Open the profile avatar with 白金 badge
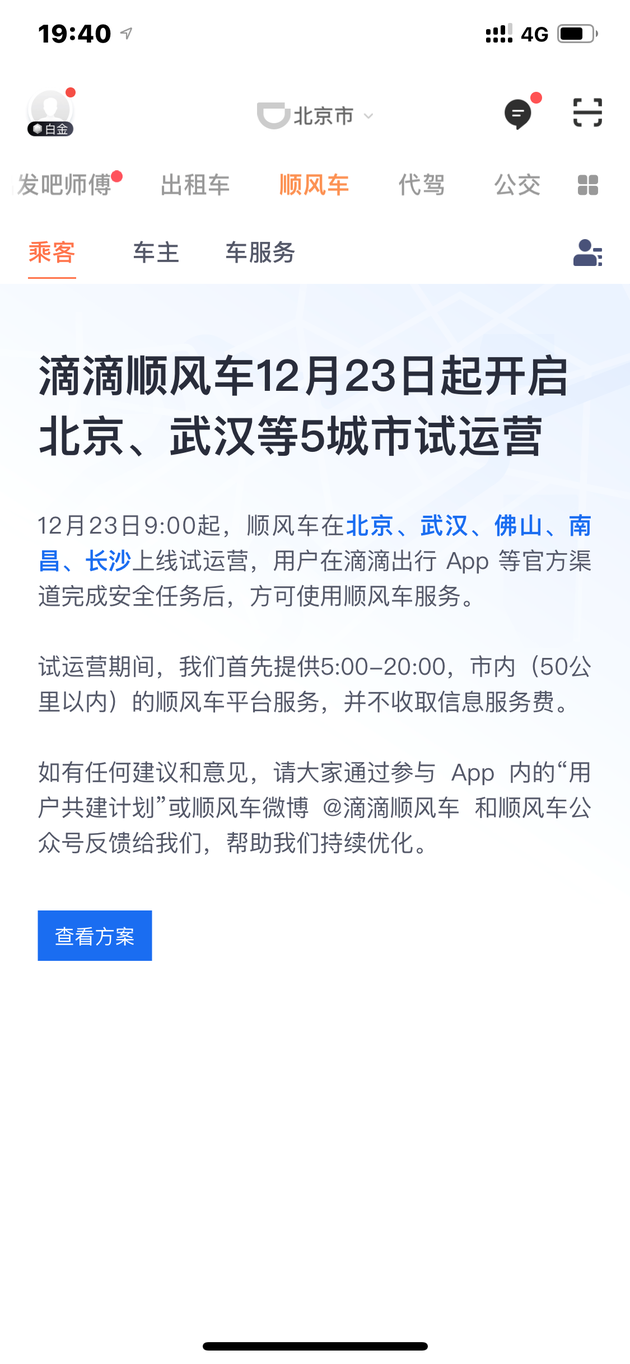The width and height of the screenshot is (630, 1364). point(51,113)
